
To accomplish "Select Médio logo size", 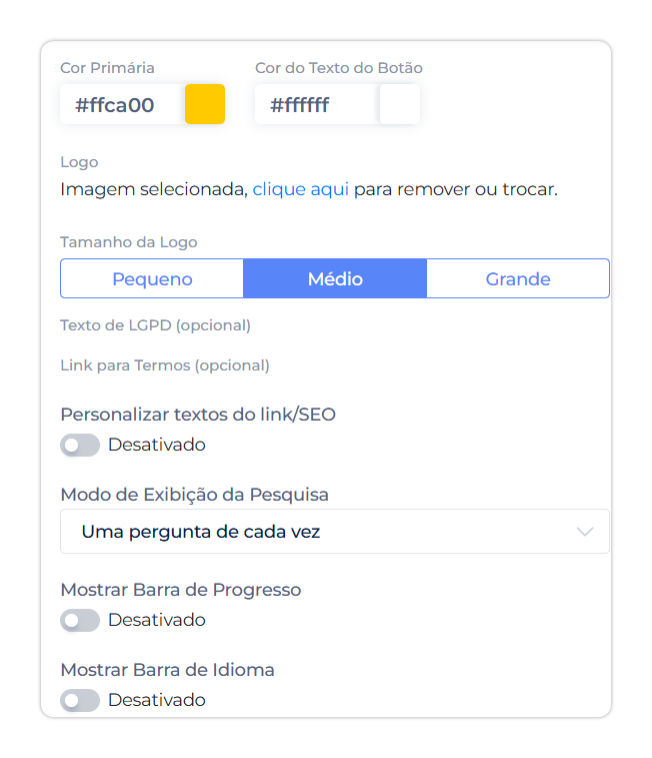I will click(335, 279).
